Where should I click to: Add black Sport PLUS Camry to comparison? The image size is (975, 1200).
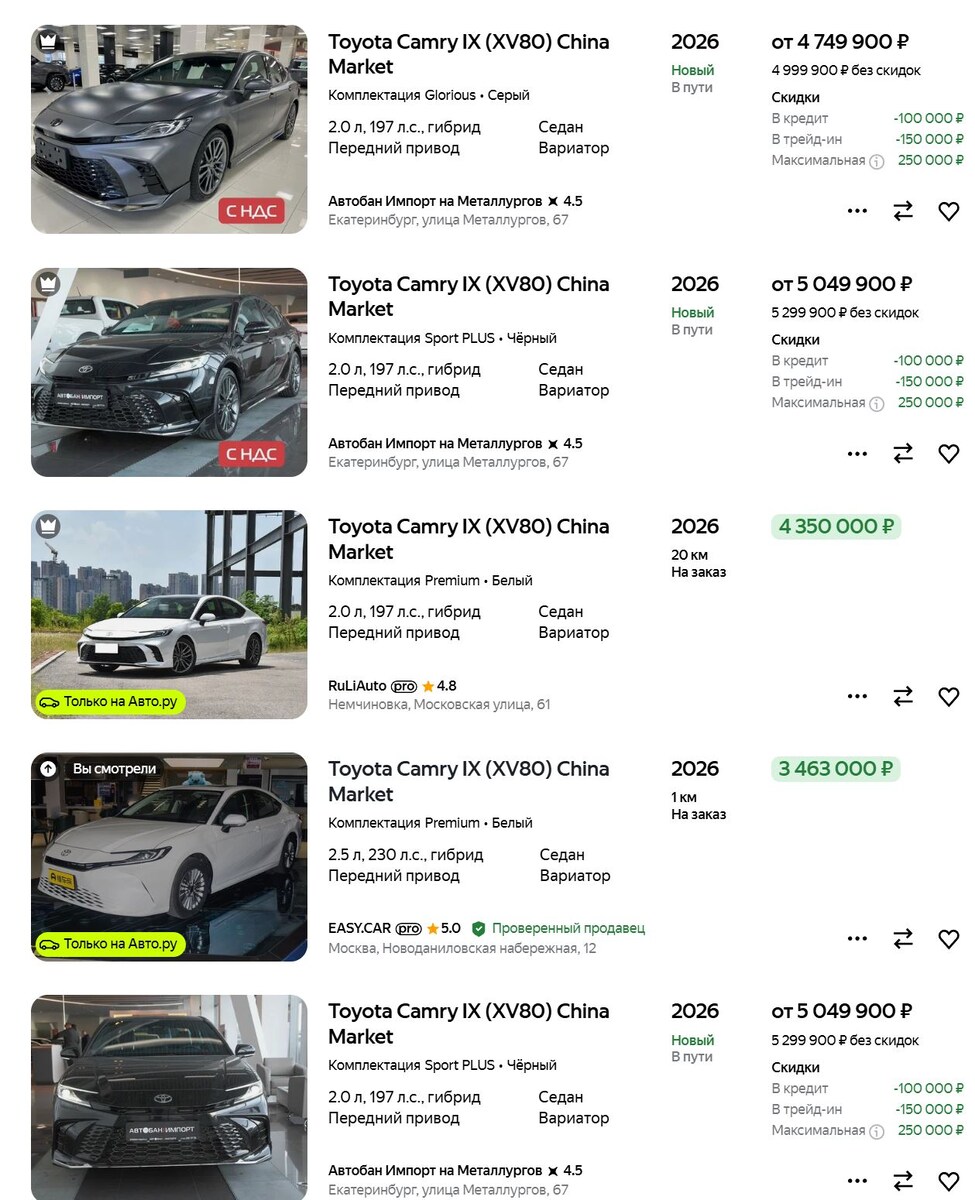click(903, 453)
